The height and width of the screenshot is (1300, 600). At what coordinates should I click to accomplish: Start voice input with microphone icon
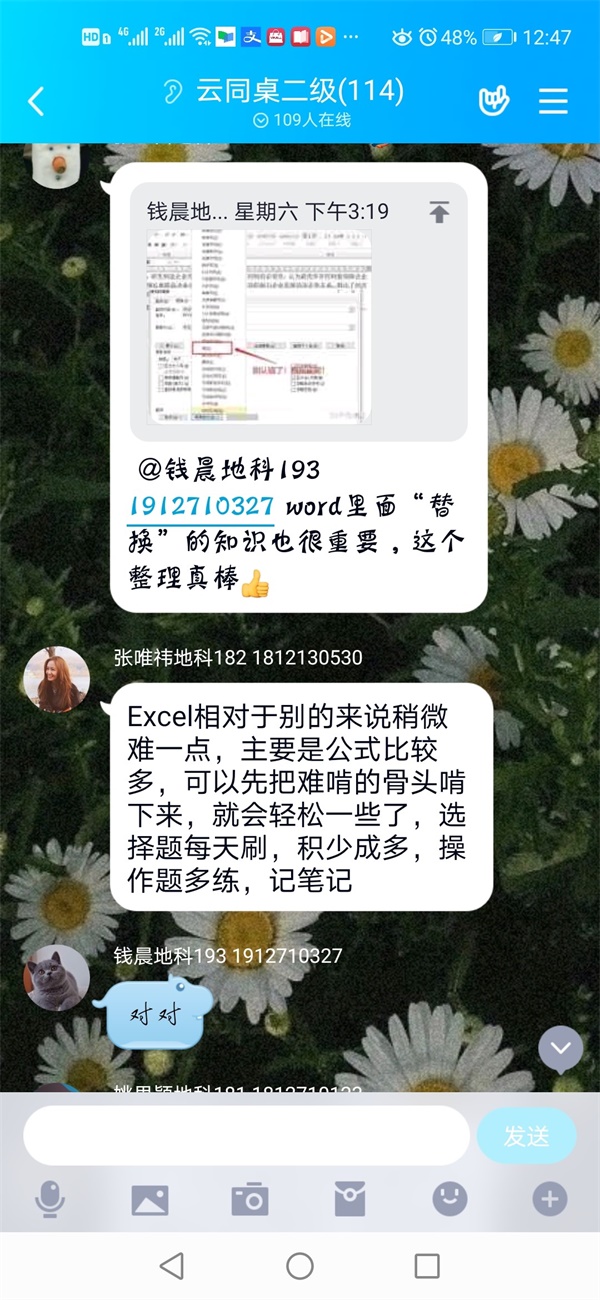click(49, 1198)
